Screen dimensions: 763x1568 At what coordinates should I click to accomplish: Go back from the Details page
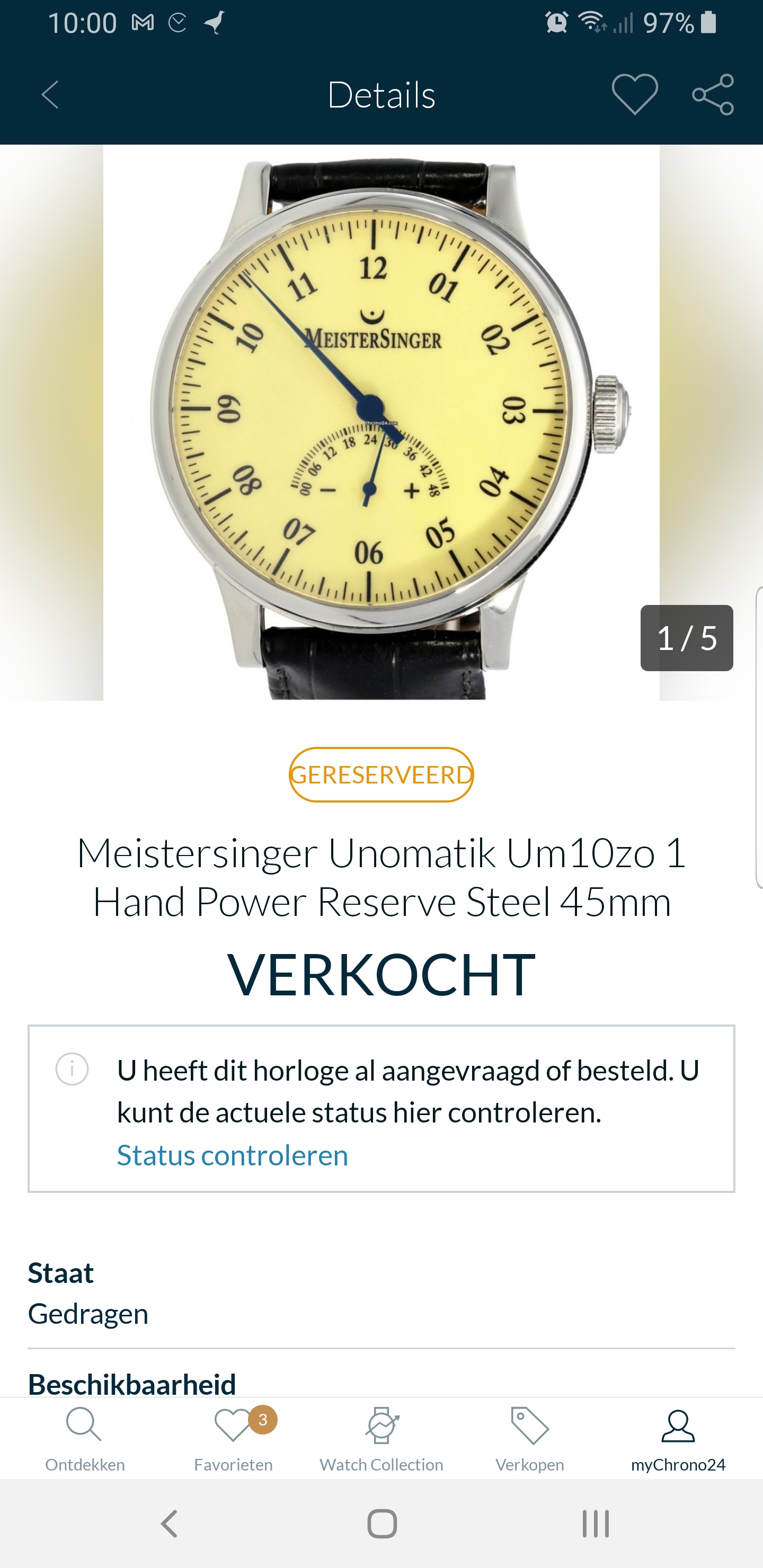click(x=50, y=95)
